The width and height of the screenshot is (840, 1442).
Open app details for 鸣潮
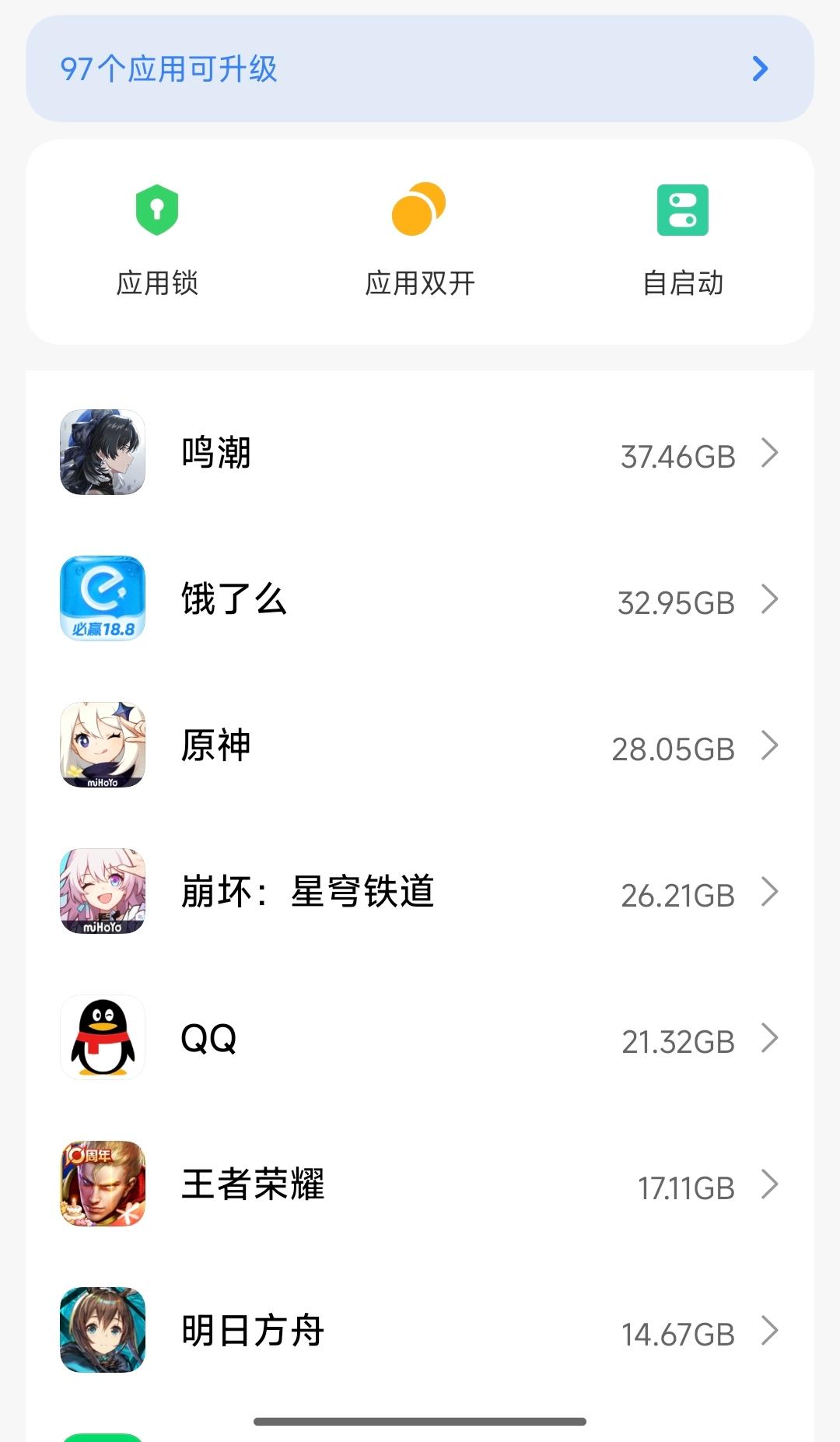coord(420,453)
